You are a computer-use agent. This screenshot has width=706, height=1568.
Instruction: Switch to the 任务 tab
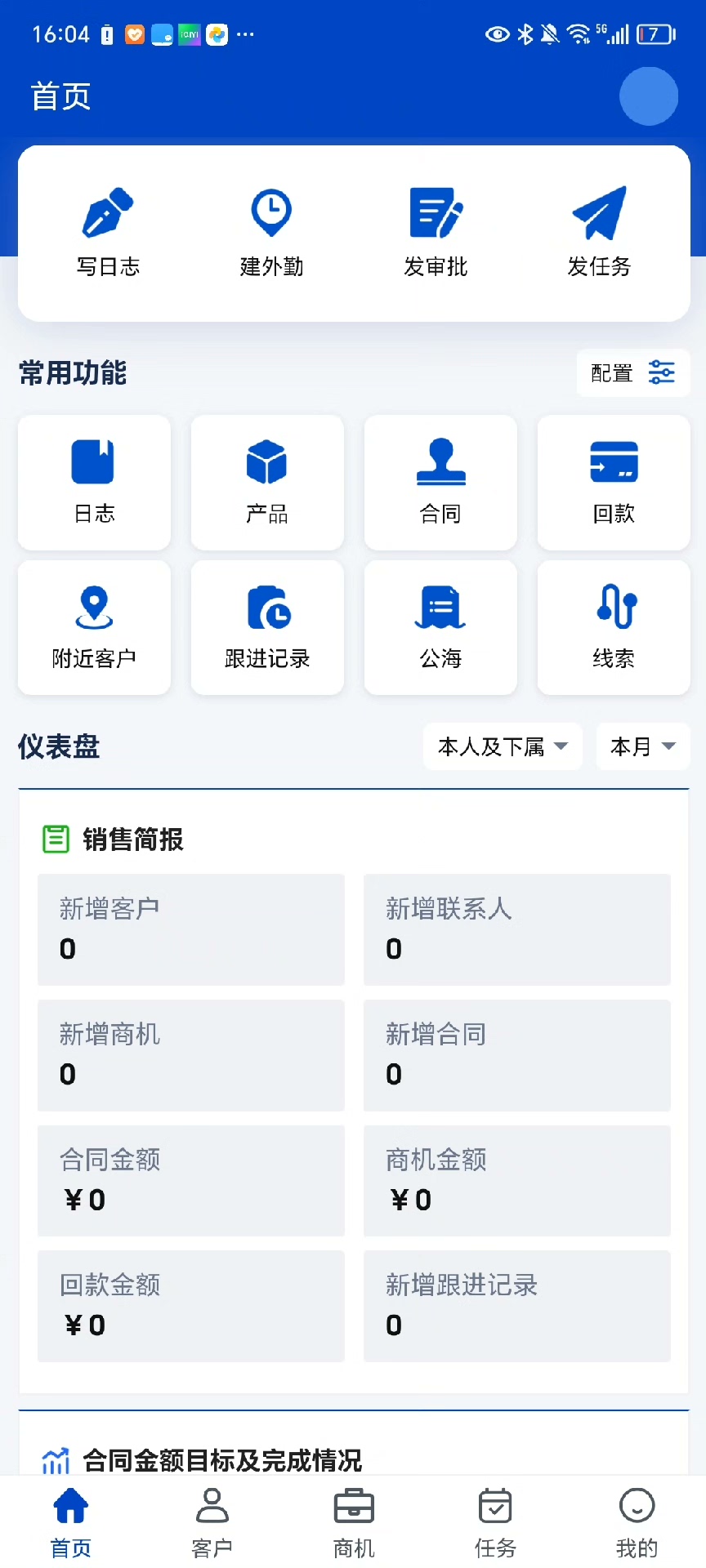pyautogui.click(x=495, y=1523)
